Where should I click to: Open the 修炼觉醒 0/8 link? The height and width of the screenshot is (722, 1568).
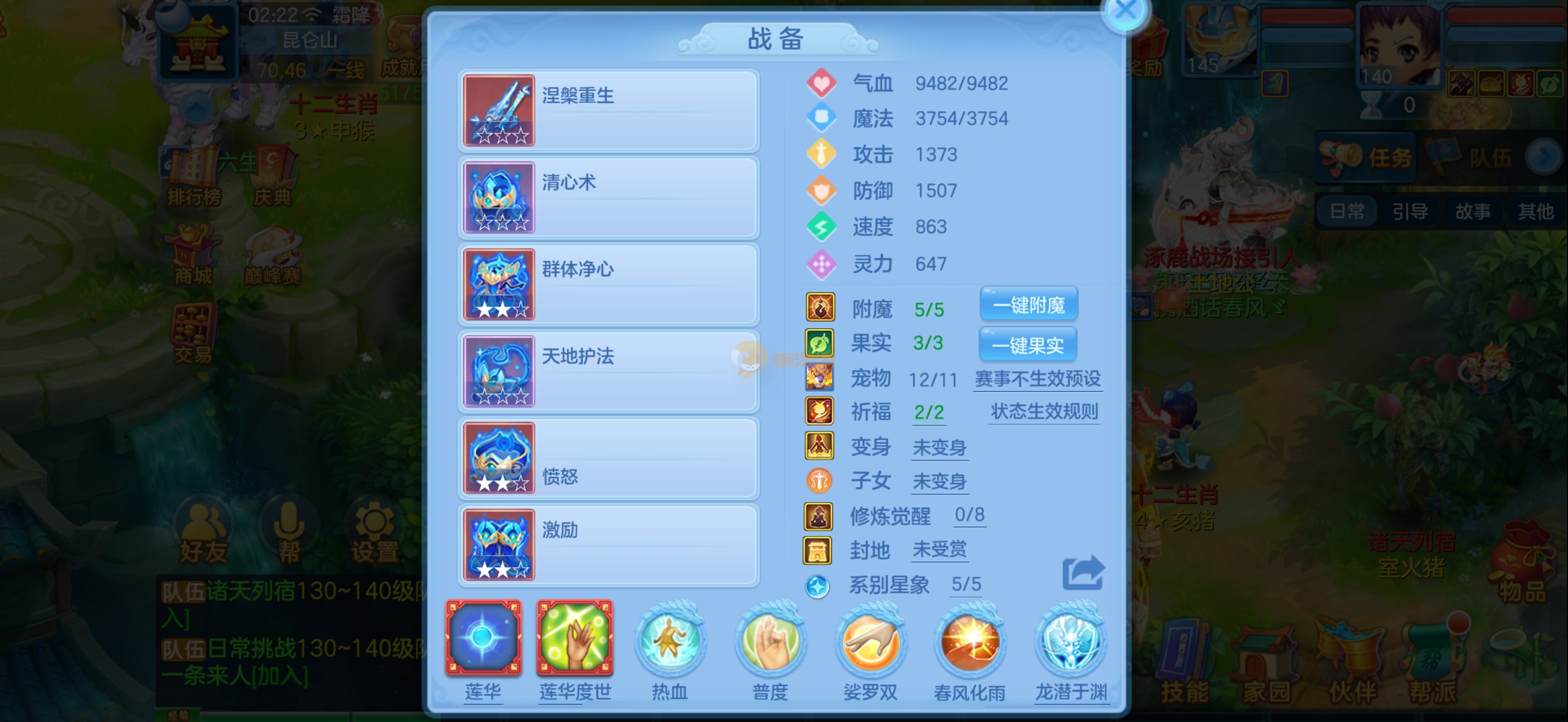pyautogui.click(x=969, y=515)
